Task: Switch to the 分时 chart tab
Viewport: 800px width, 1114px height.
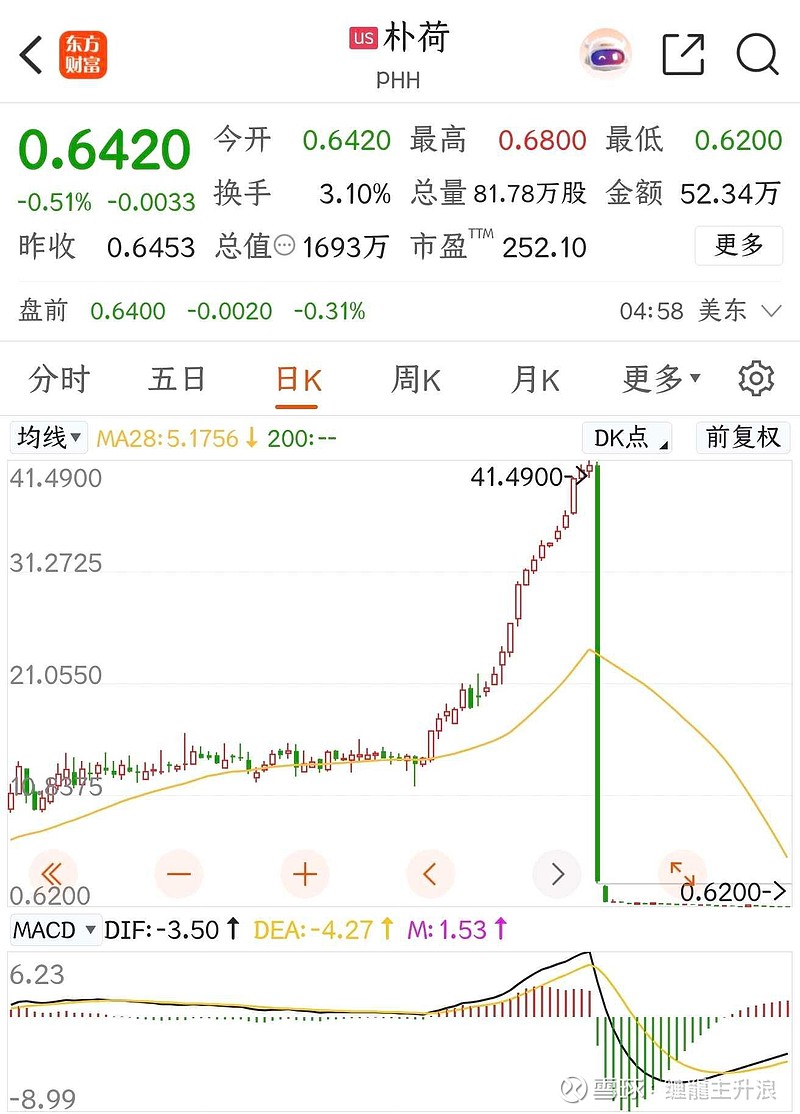Action: (60, 379)
